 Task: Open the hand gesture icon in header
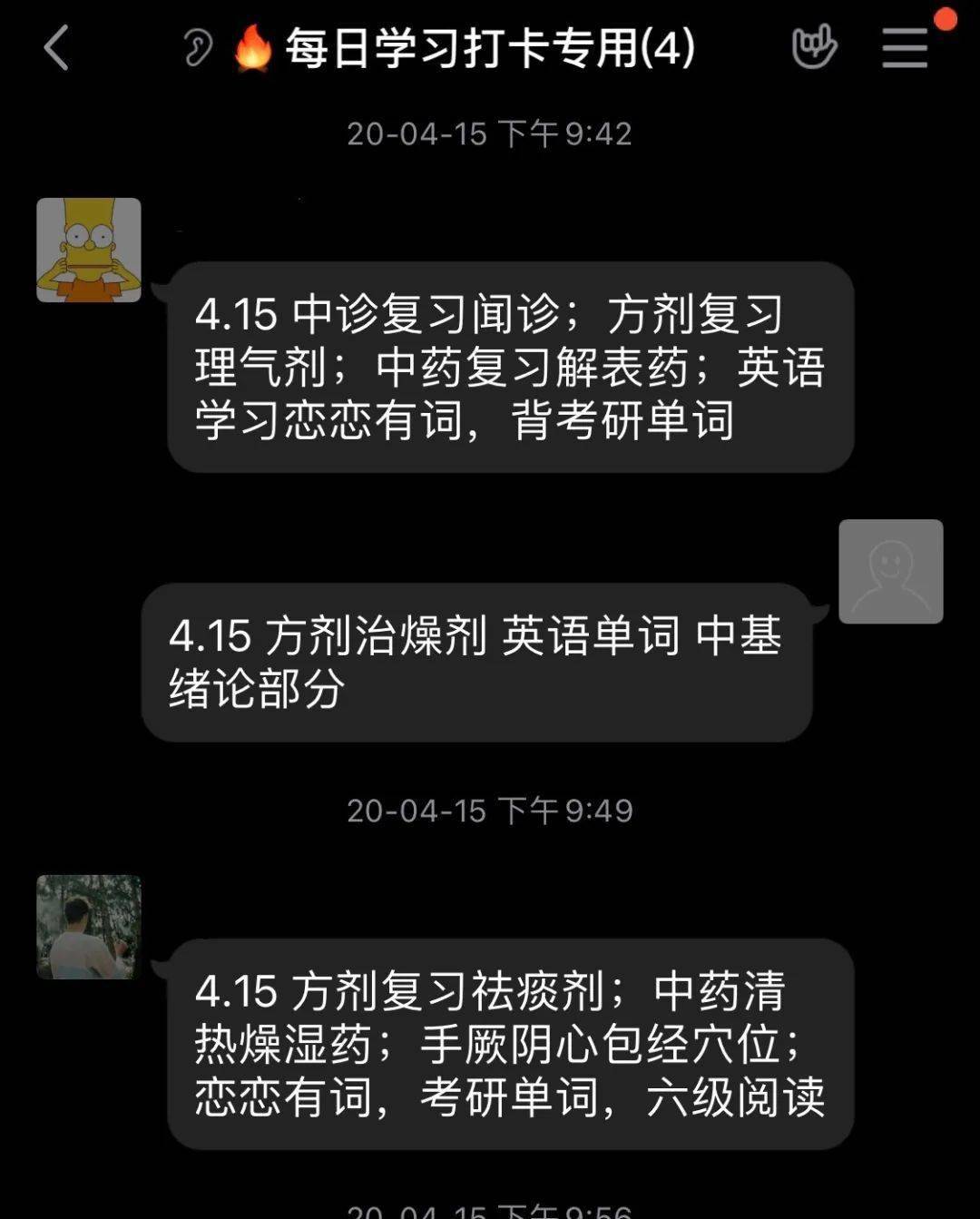pos(813,48)
